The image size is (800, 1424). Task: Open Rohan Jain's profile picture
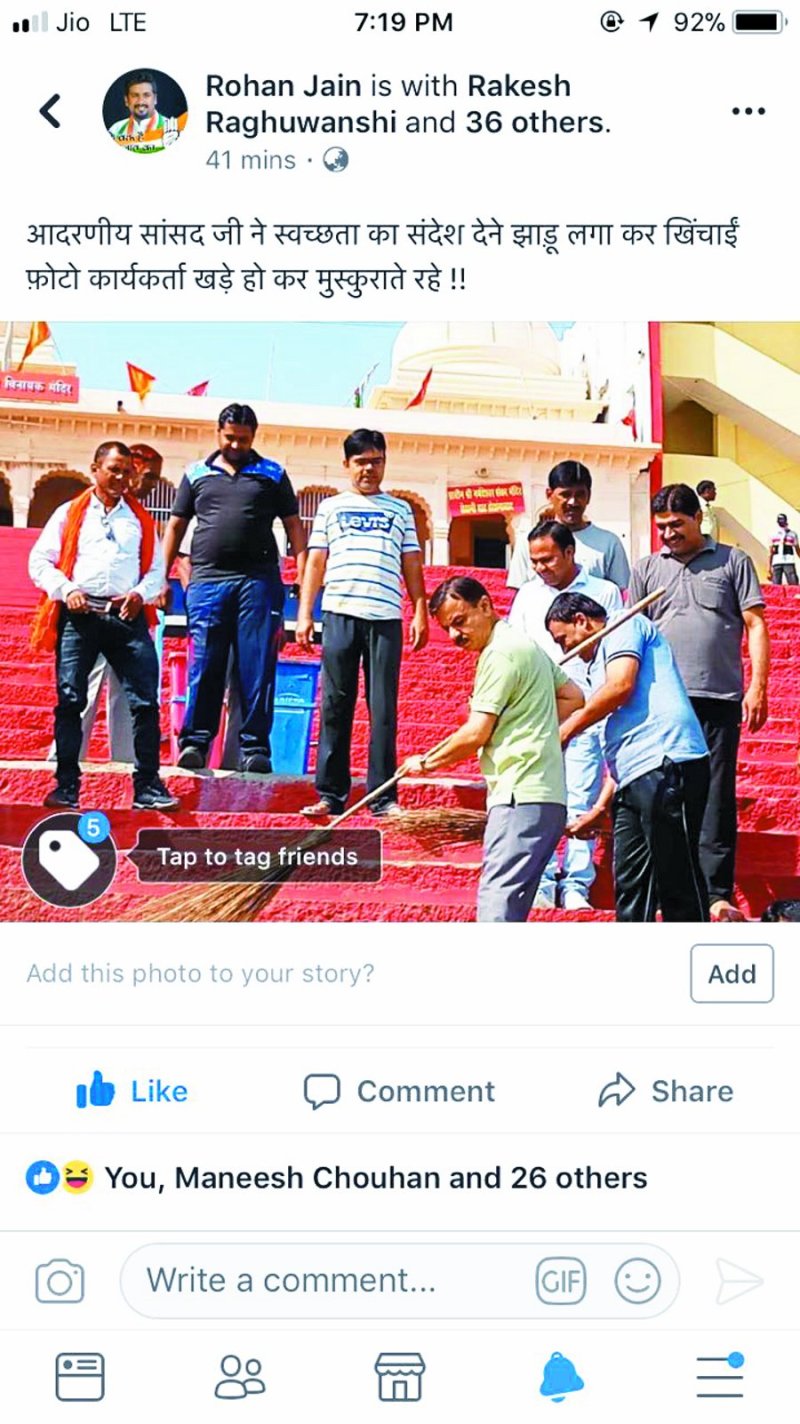pos(145,111)
